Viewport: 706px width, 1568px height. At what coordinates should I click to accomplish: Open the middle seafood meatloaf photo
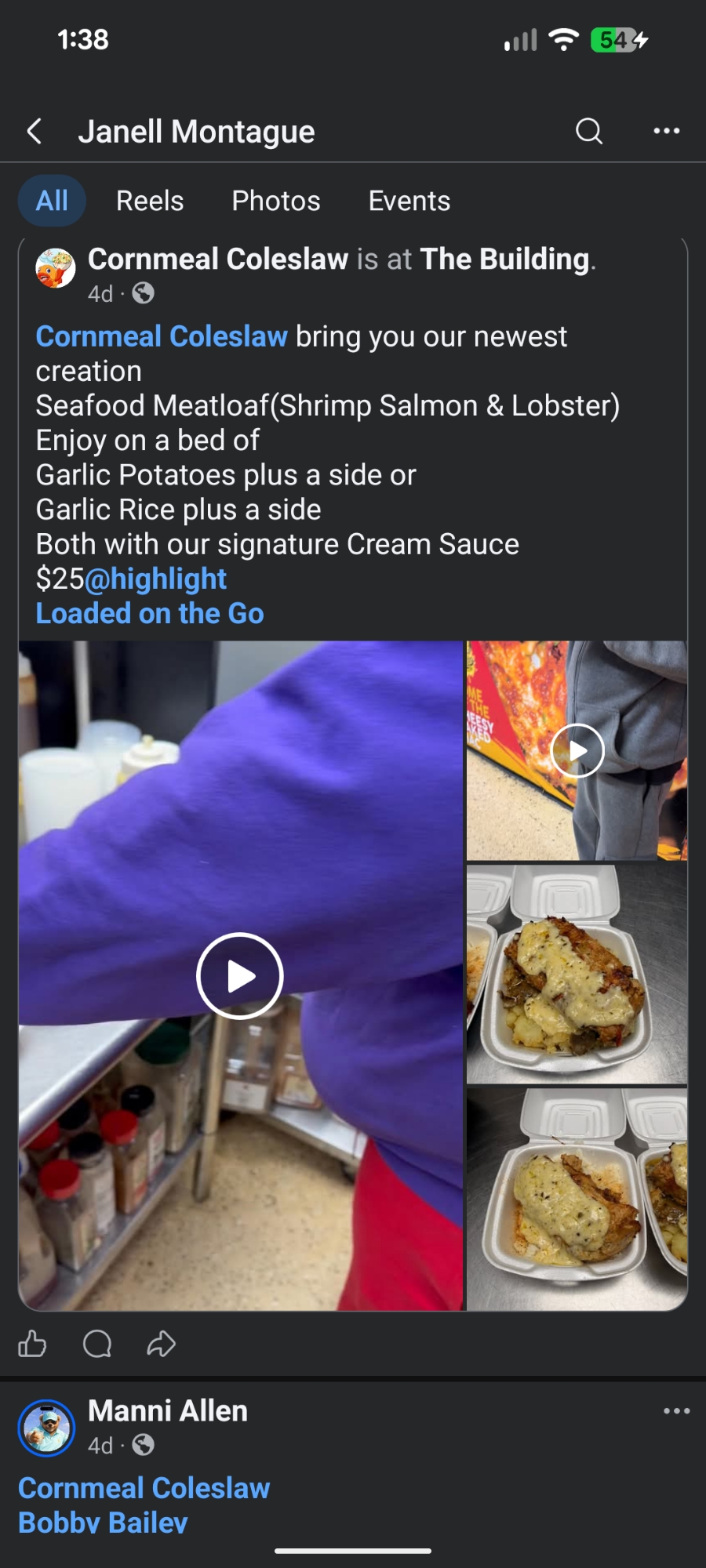(x=577, y=974)
